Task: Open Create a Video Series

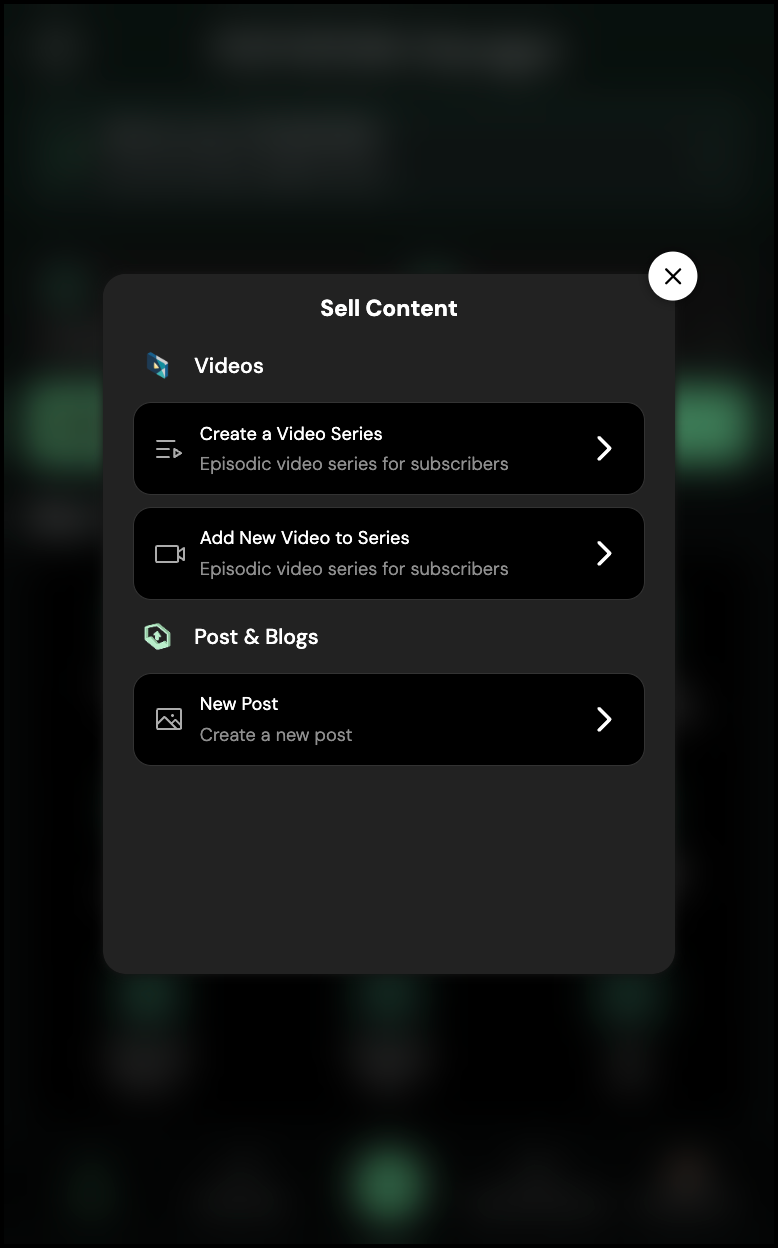Action: click(388, 448)
